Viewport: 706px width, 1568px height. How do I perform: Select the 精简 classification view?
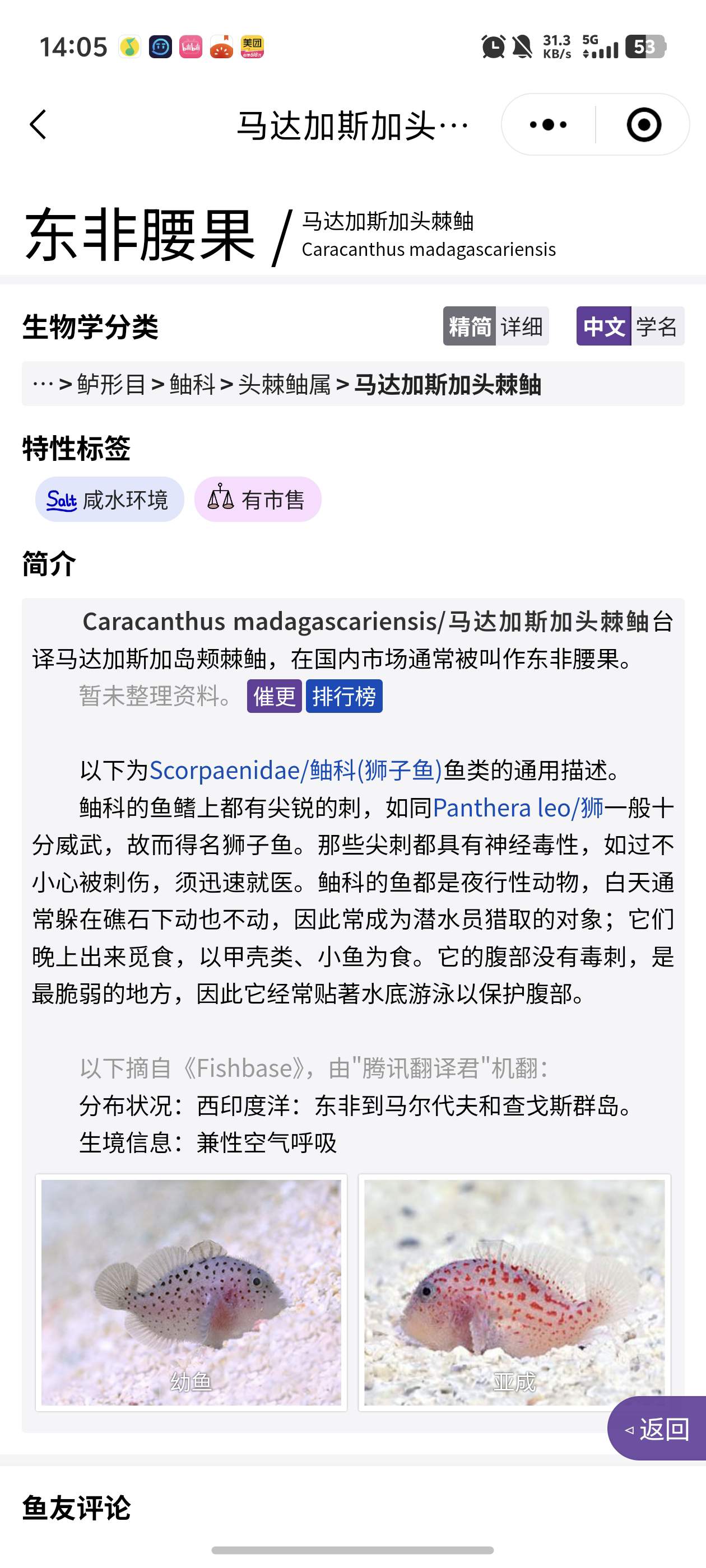[x=469, y=327]
